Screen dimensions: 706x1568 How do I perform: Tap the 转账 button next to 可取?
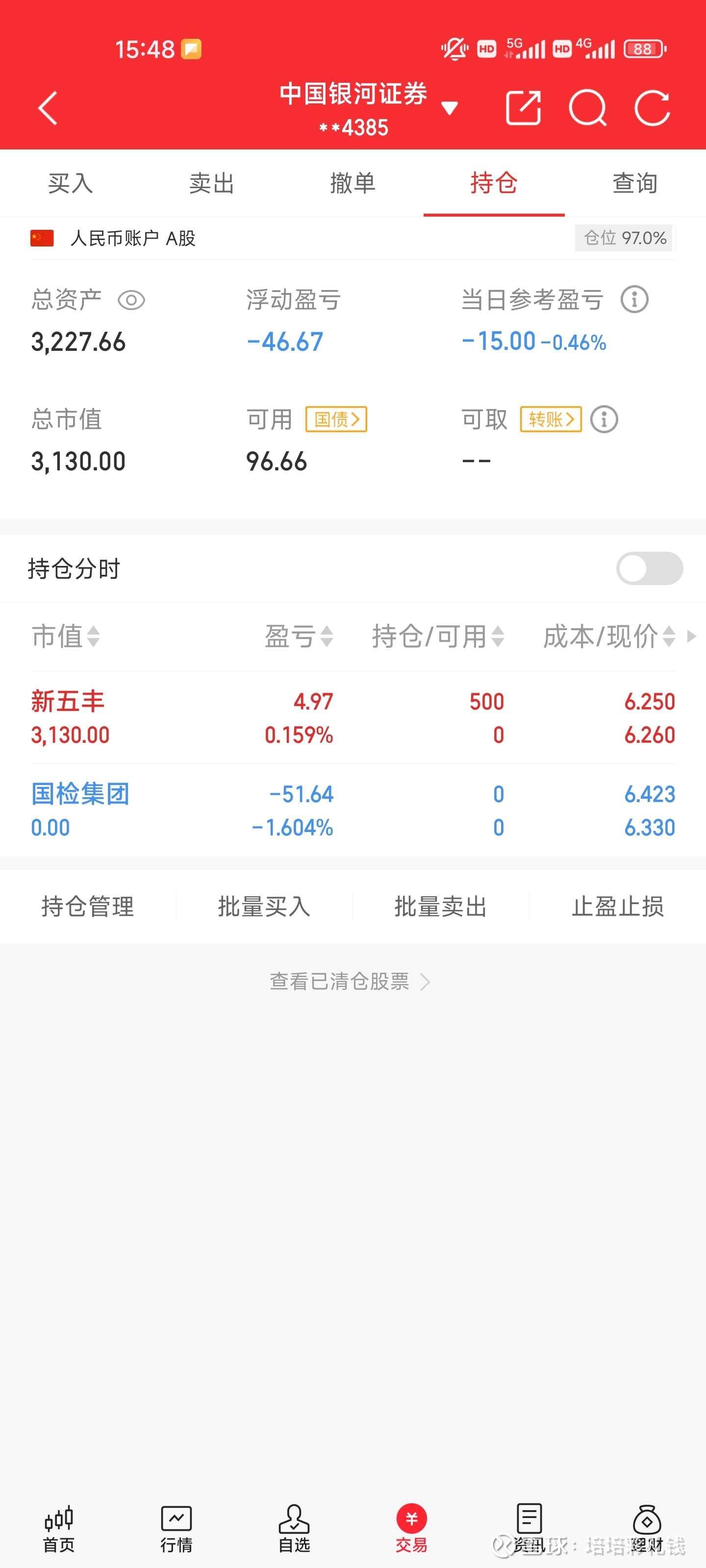[551, 419]
